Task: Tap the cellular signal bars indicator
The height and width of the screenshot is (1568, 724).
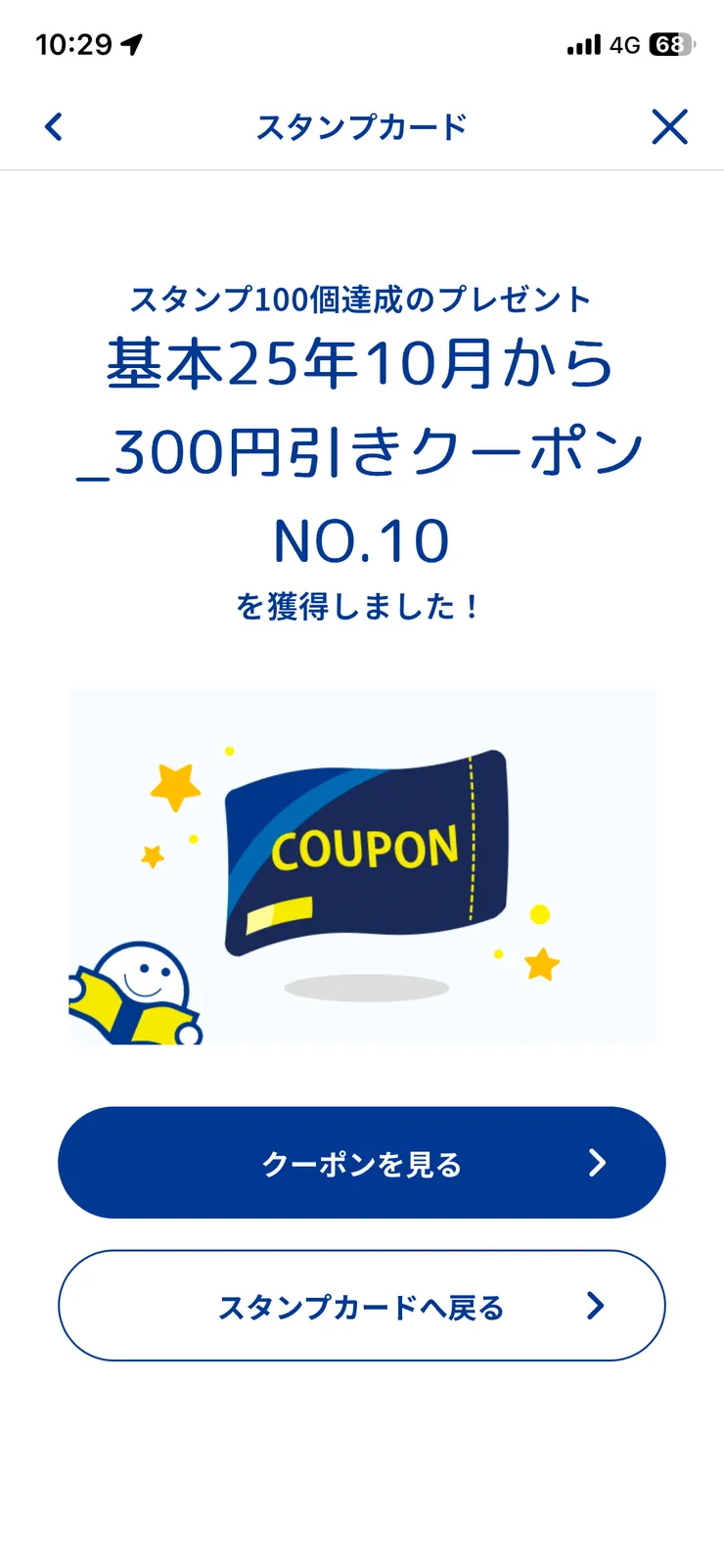Action: [x=581, y=44]
